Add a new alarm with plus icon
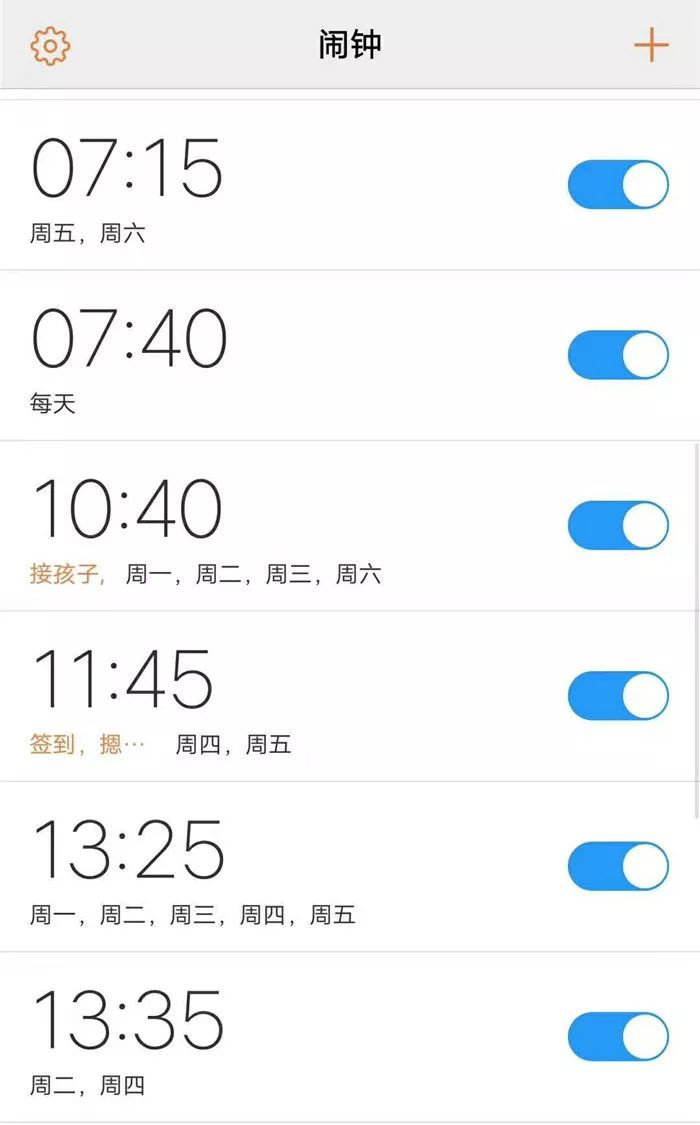The image size is (700, 1125). pyautogui.click(x=651, y=45)
